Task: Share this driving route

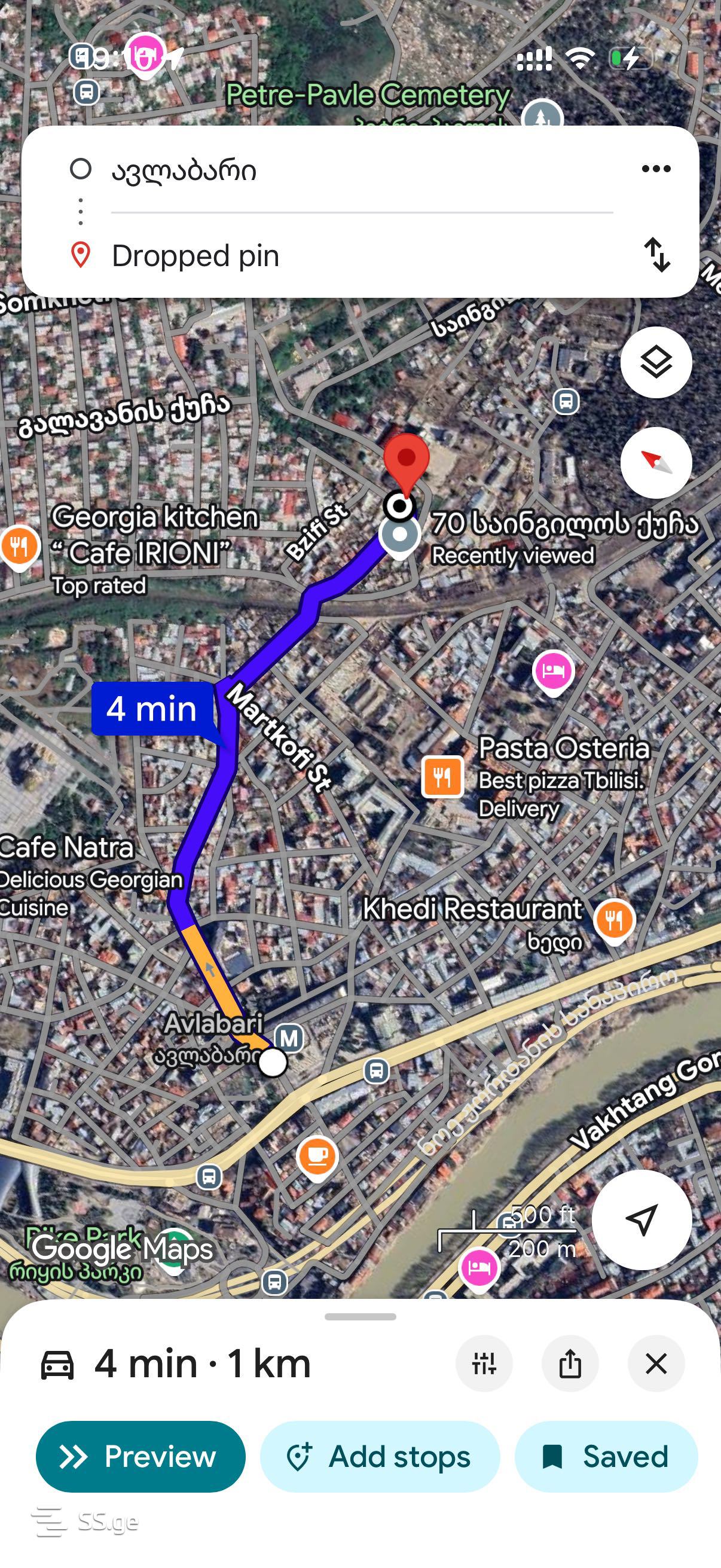Action: point(570,1364)
